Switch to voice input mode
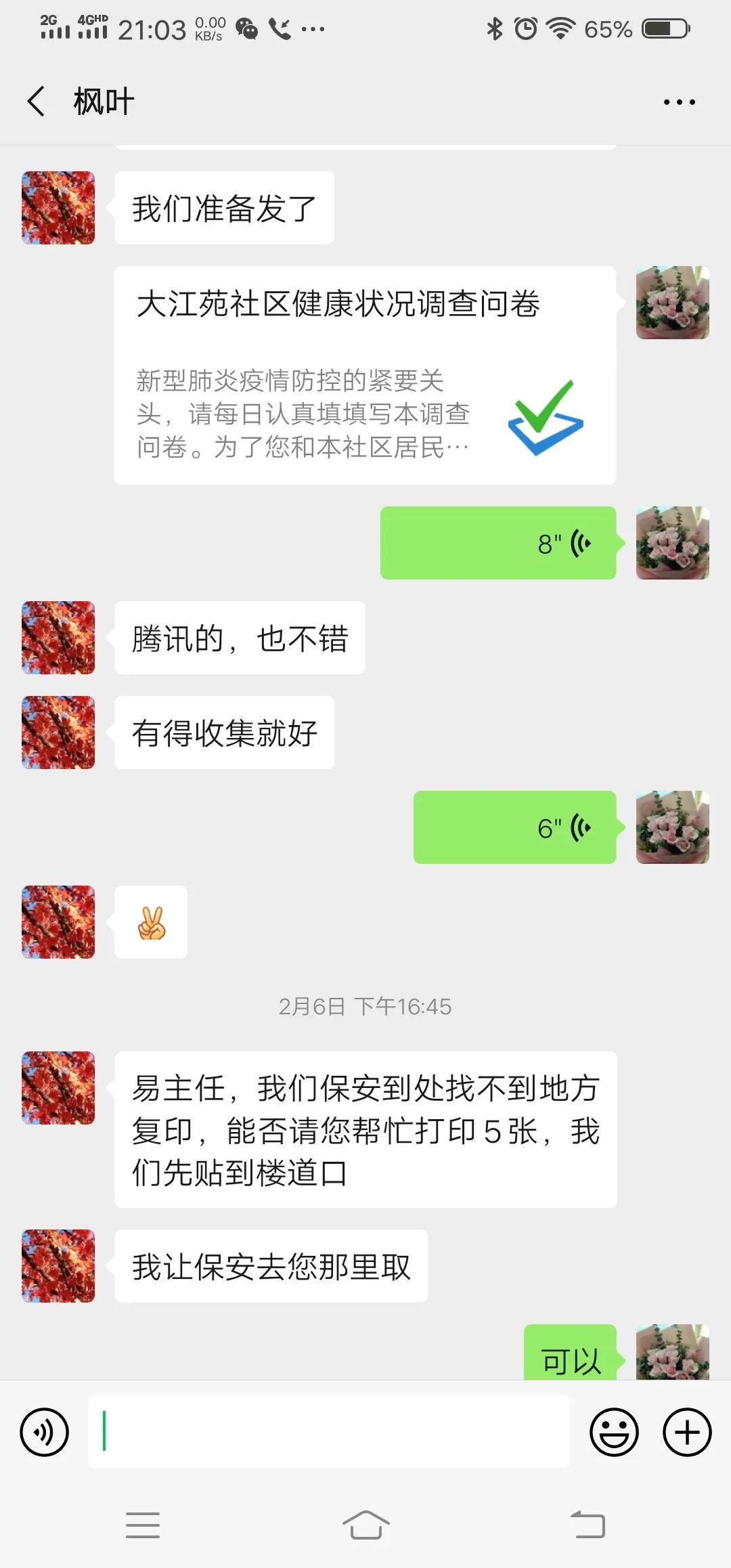 (x=45, y=1432)
